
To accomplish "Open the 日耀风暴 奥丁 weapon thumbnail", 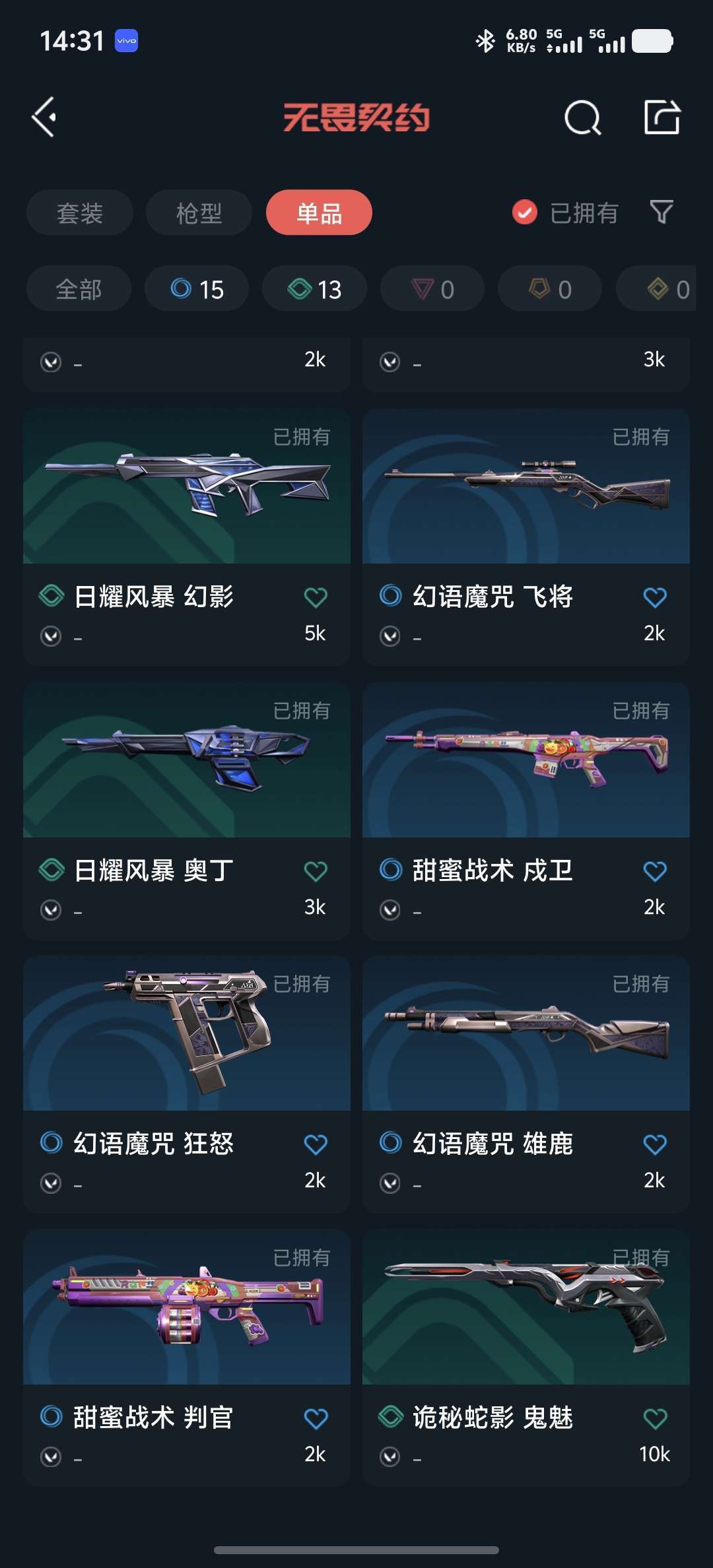I will pyautogui.click(x=186, y=760).
